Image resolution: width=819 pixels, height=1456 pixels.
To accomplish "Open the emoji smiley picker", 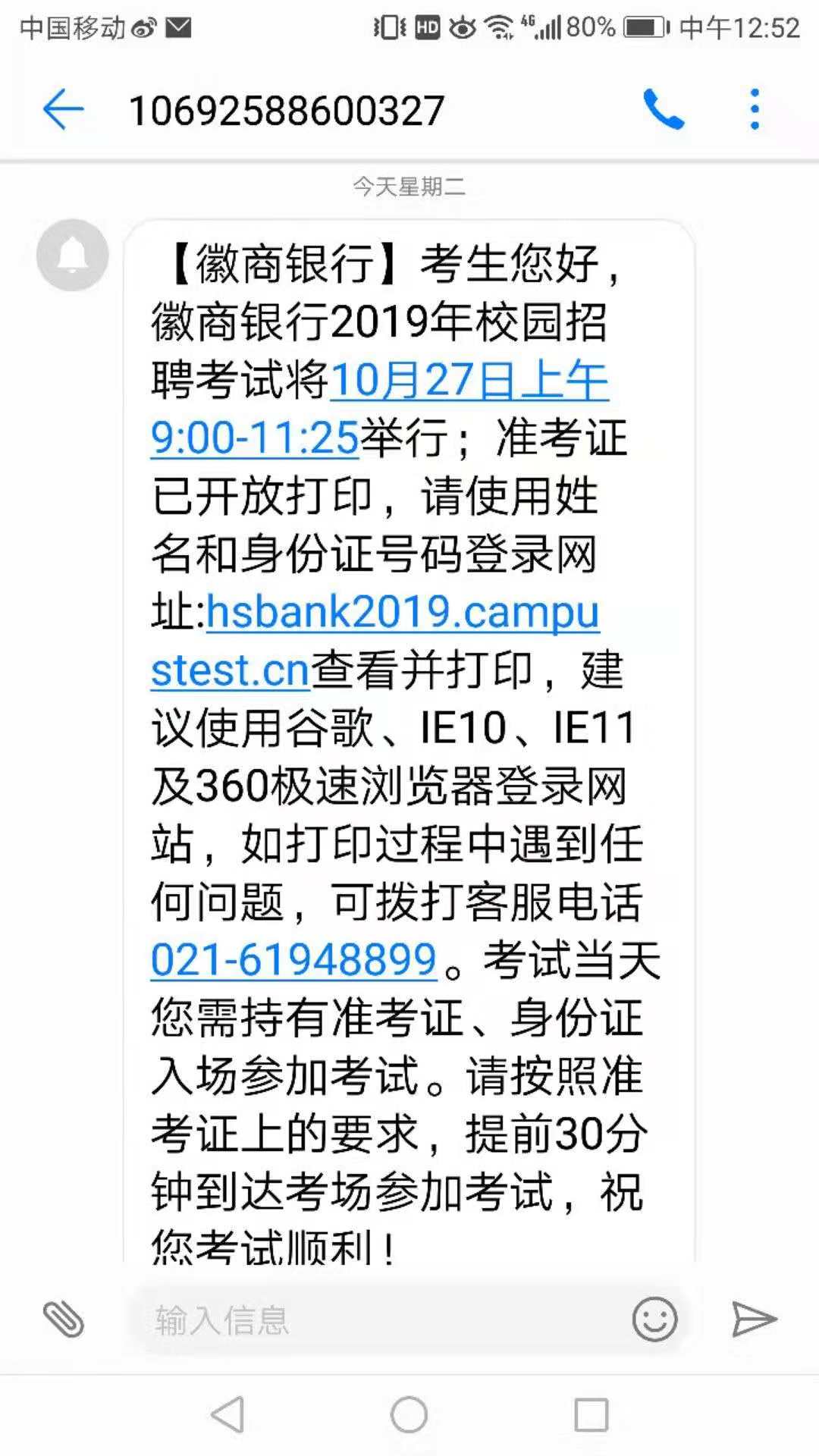I will click(654, 1319).
